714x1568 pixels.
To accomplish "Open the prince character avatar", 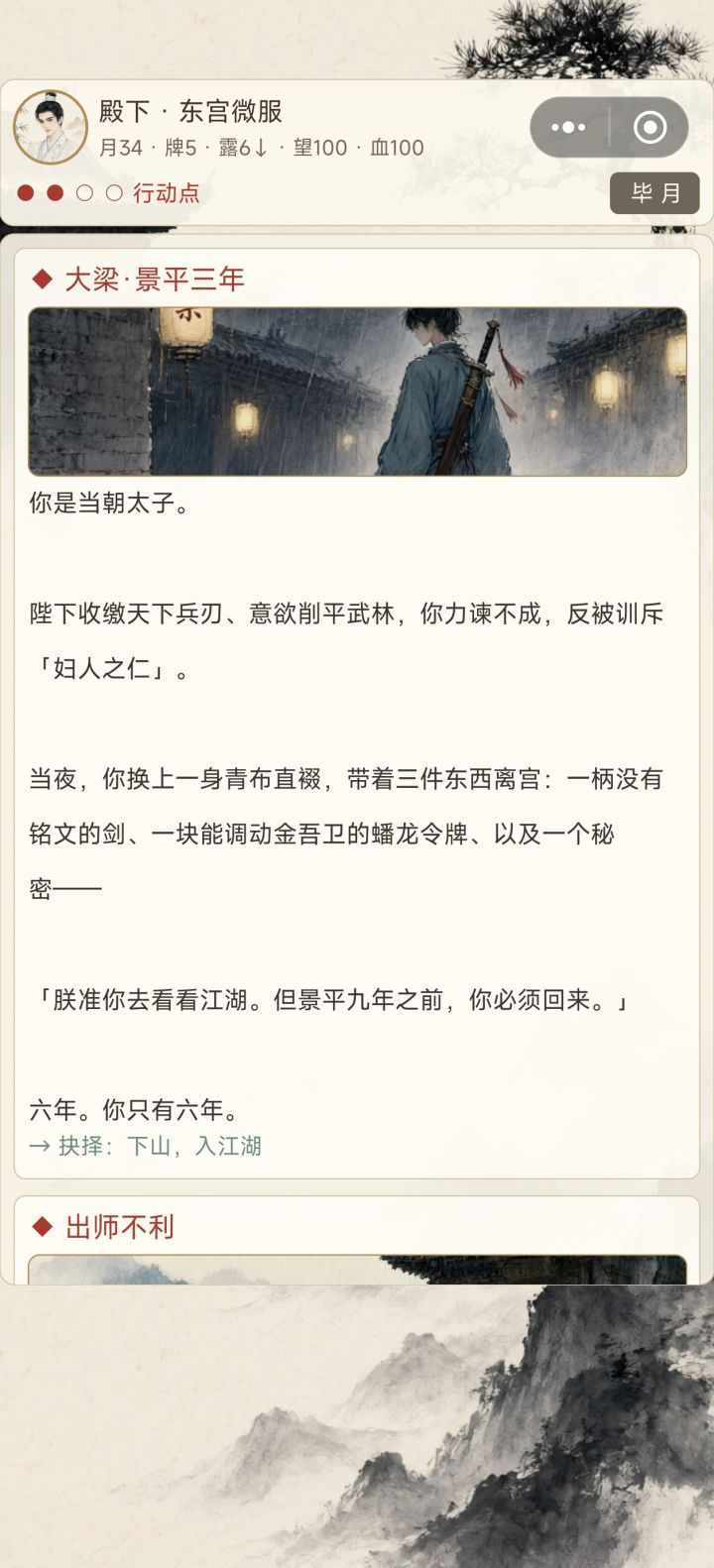I will click(51, 128).
